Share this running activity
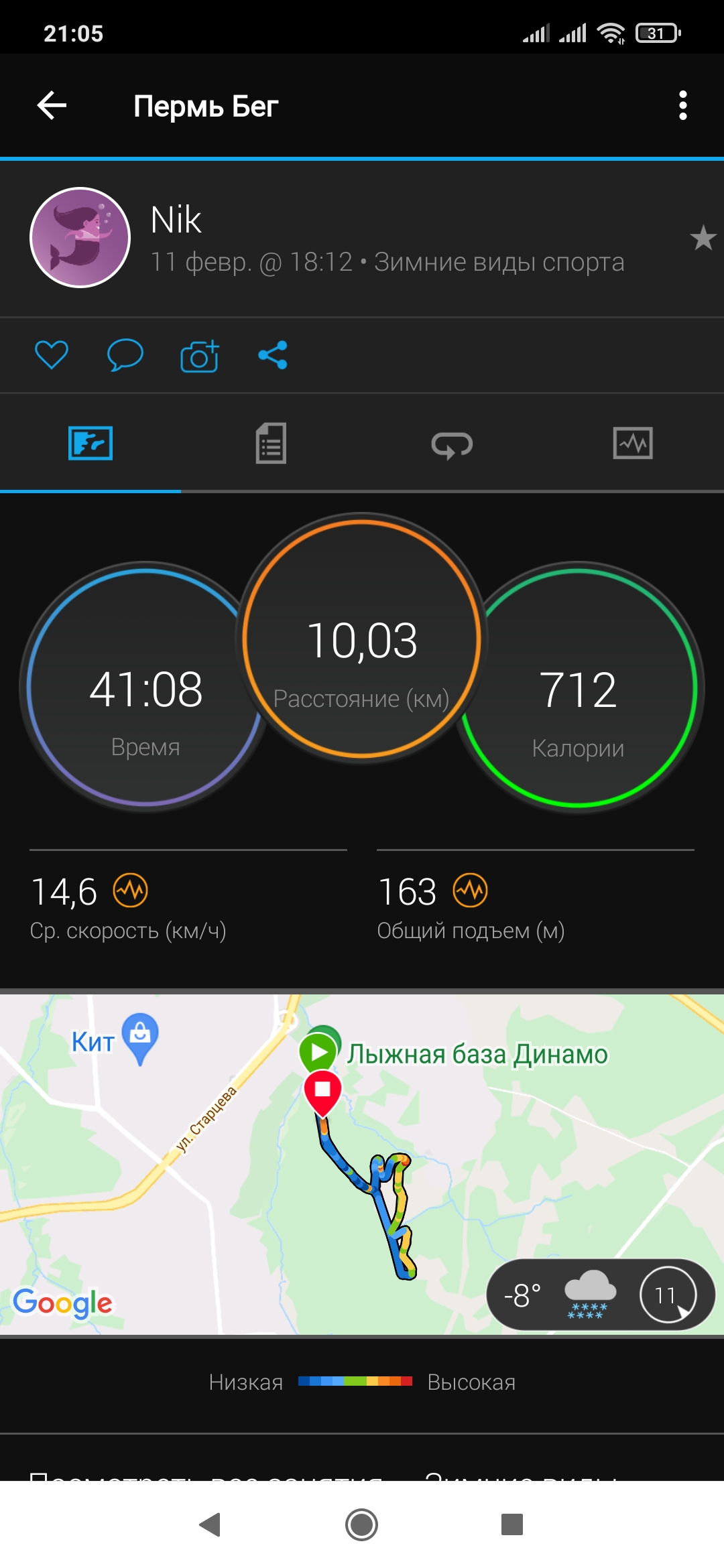Viewport: 724px width, 1568px height. [273, 354]
